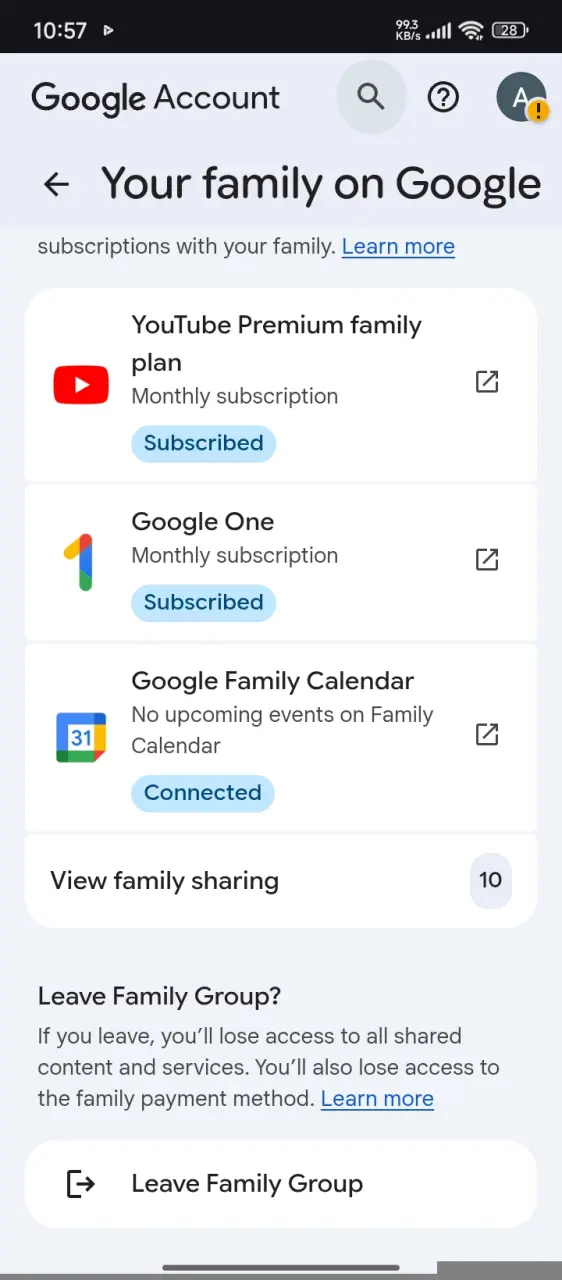Open Learn more about leaving family group
This screenshot has height=1280, width=562.
[x=377, y=1098]
